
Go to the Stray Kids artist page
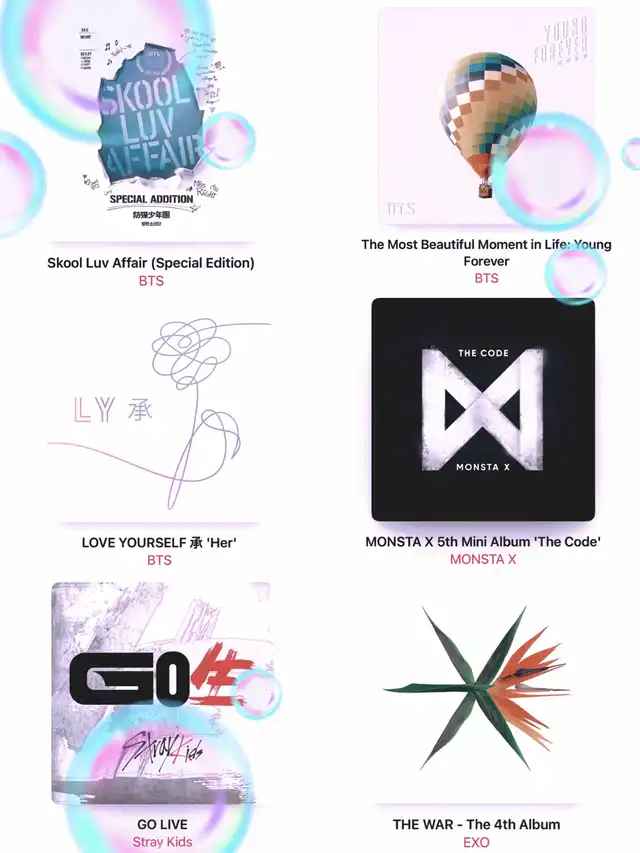tap(162, 842)
